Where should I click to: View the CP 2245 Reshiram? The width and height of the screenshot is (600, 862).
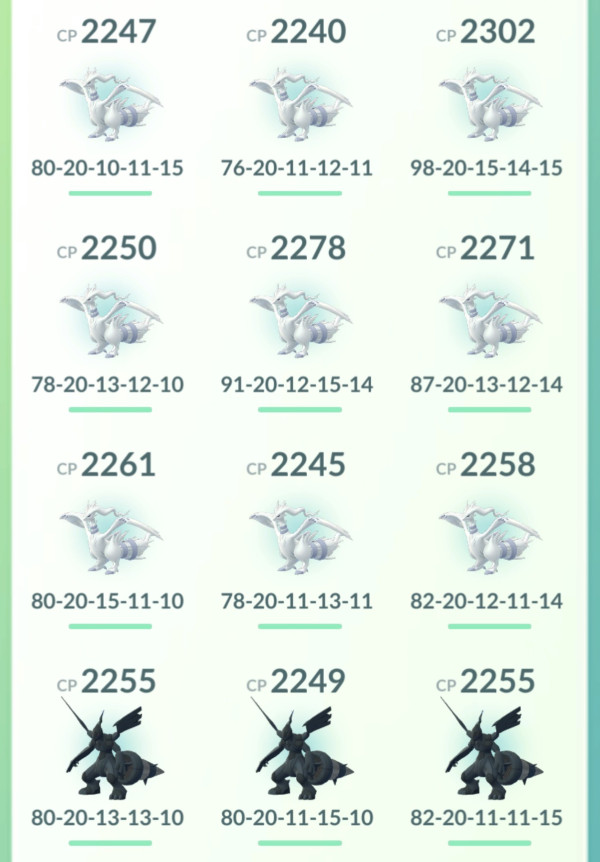pyautogui.click(x=298, y=537)
